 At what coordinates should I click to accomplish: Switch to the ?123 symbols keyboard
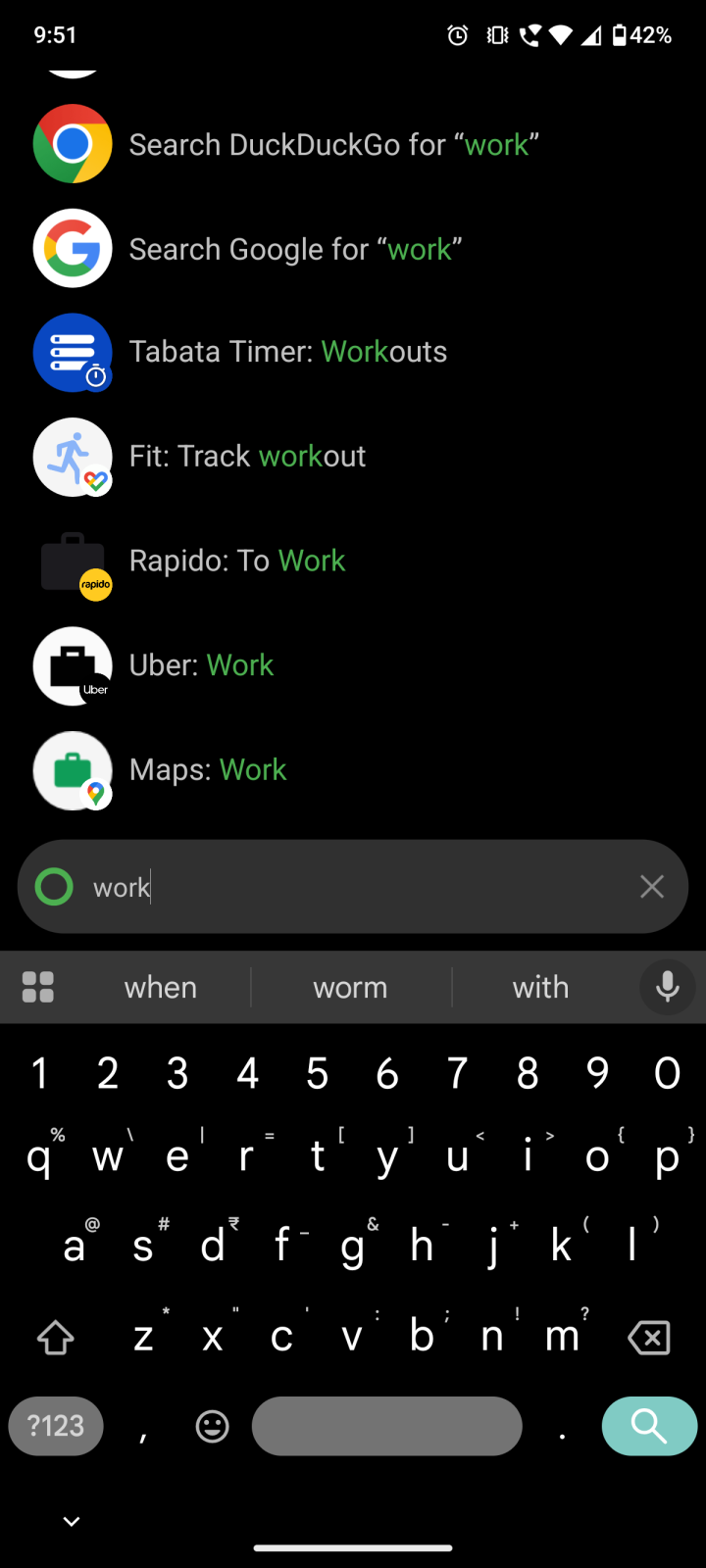pos(56,1426)
